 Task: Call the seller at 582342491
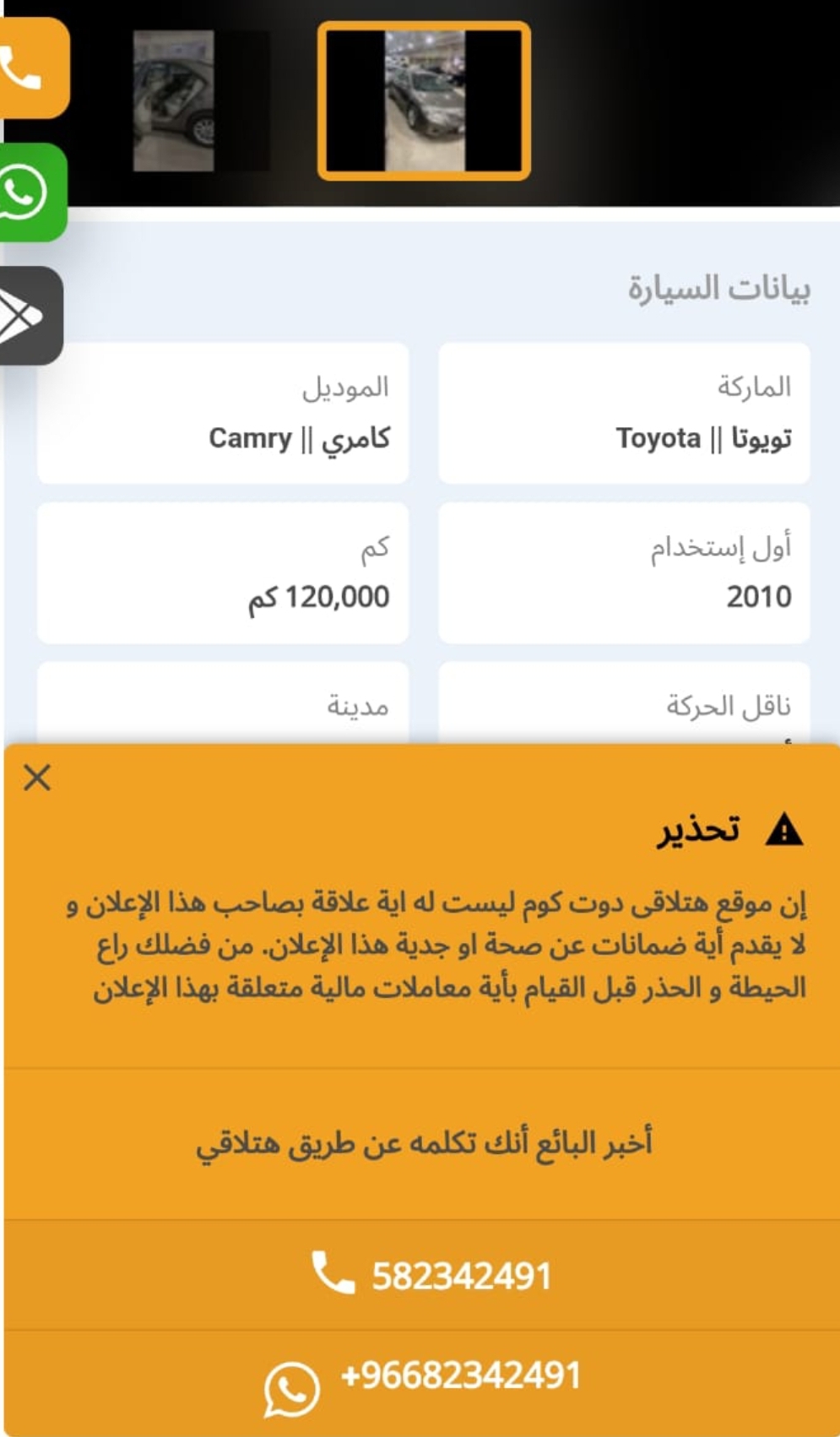(x=431, y=1275)
